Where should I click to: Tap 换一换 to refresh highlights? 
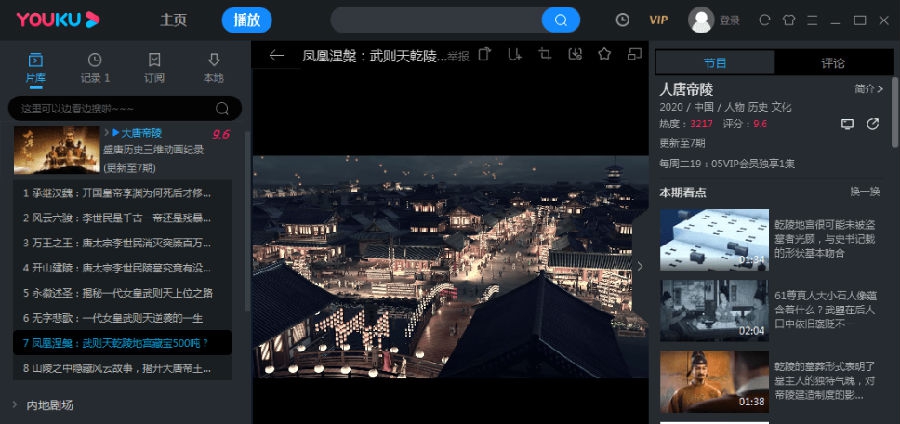point(865,192)
